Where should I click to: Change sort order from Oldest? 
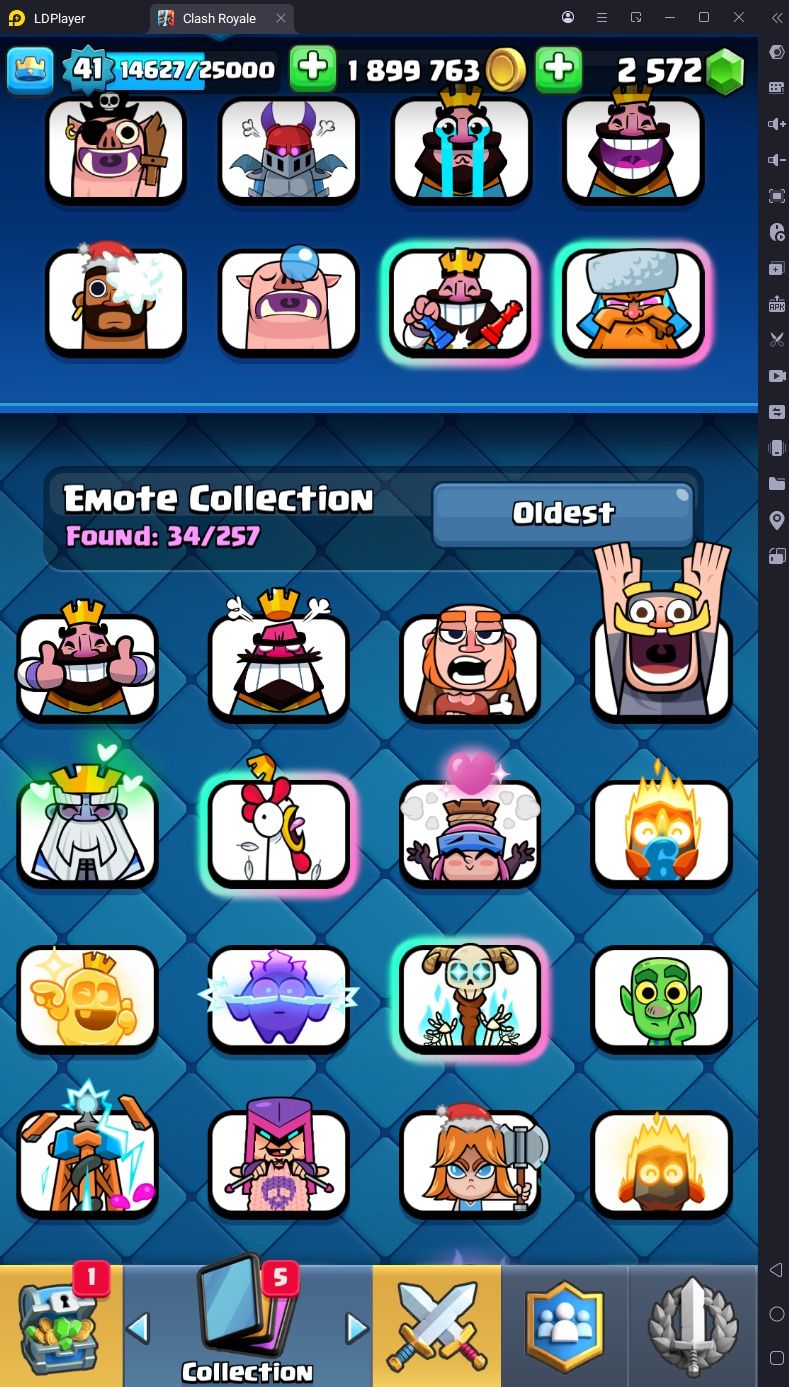562,514
